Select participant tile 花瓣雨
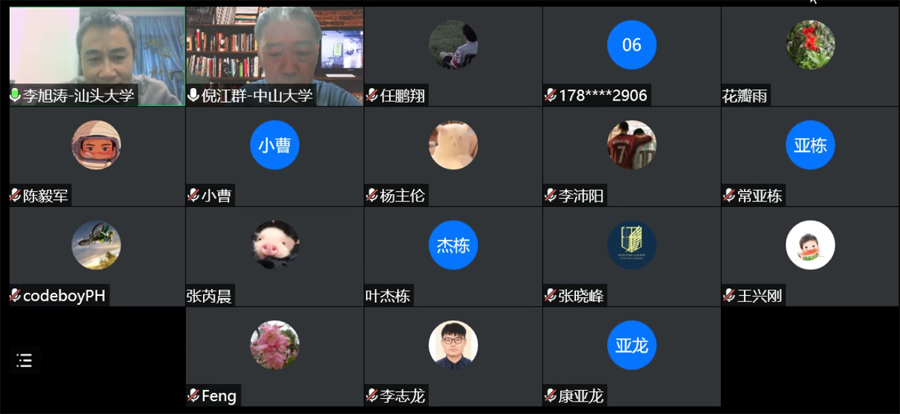The width and height of the screenshot is (900, 414). (x=809, y=55)
